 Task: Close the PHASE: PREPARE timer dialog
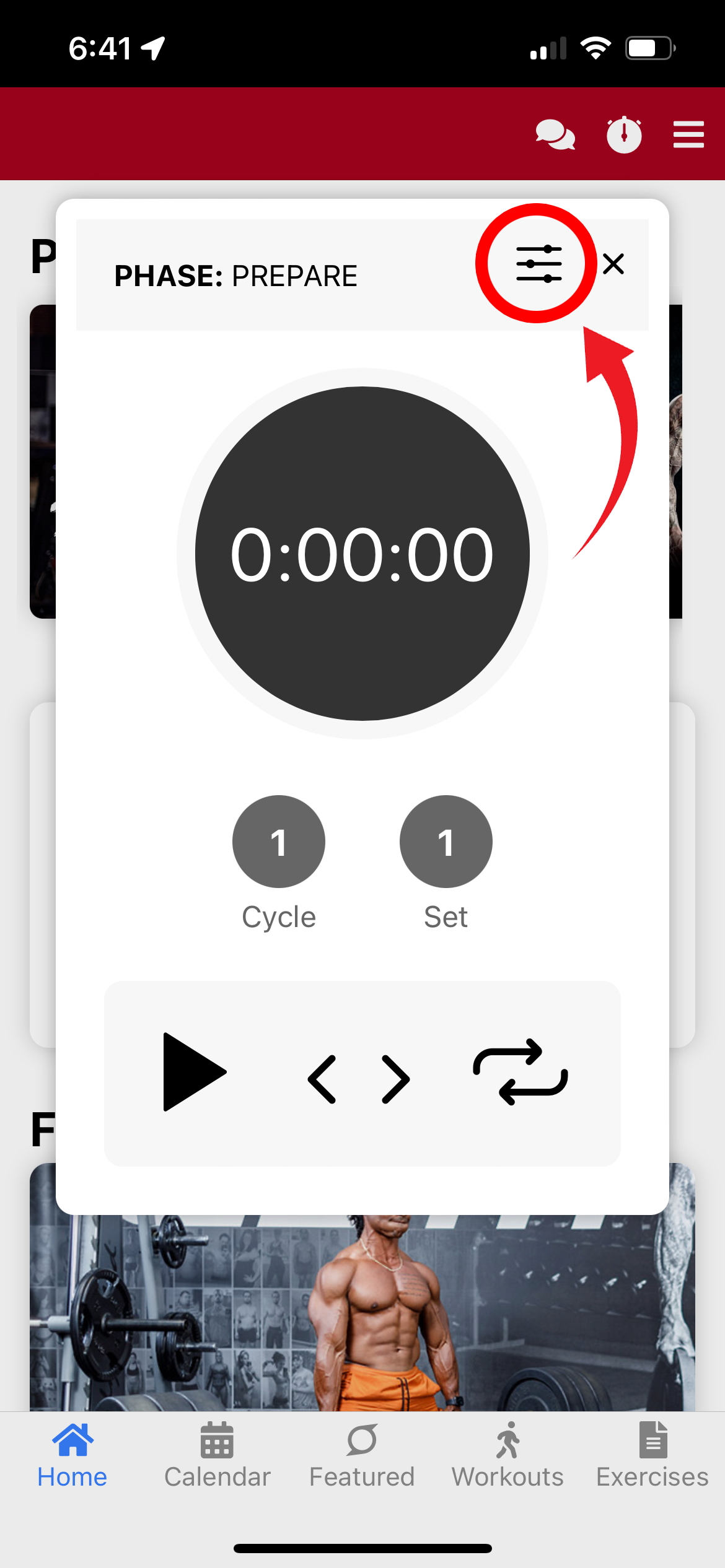tap(614, 264)
